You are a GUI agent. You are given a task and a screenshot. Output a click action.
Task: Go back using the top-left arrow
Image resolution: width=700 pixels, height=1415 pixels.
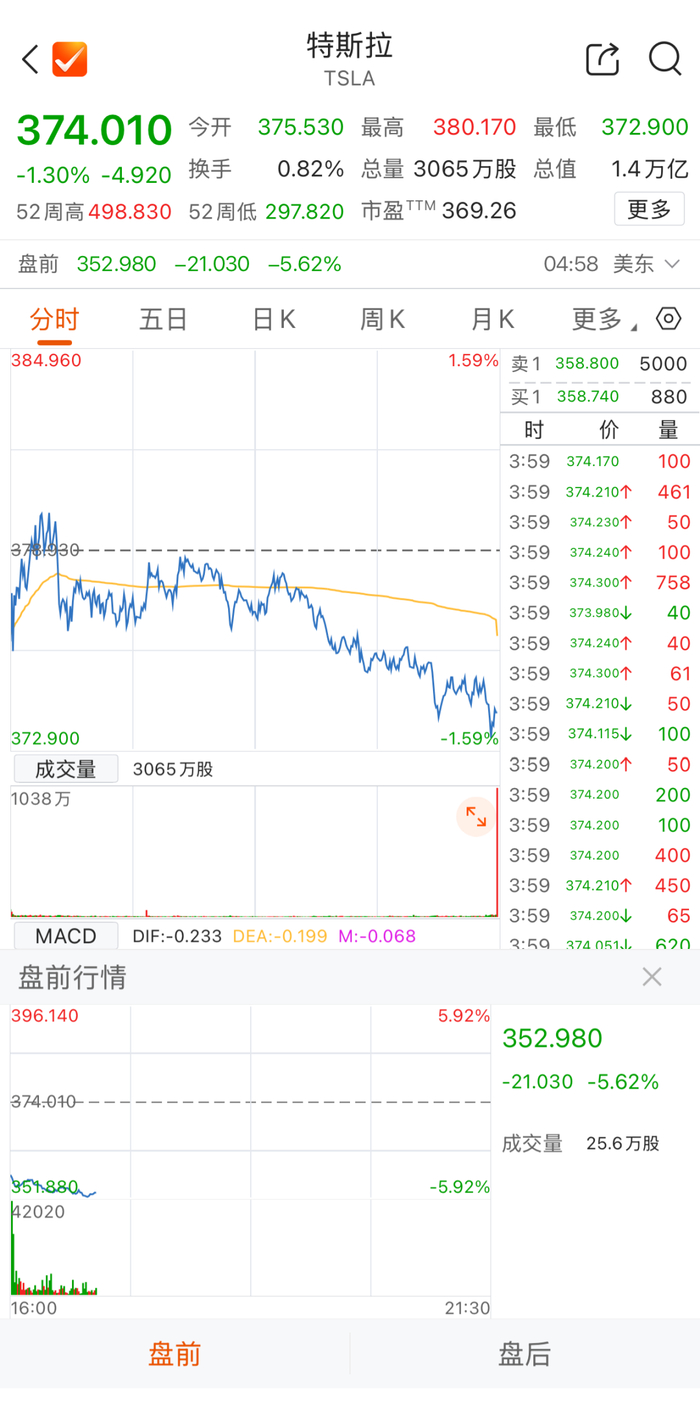click(30, 60)
